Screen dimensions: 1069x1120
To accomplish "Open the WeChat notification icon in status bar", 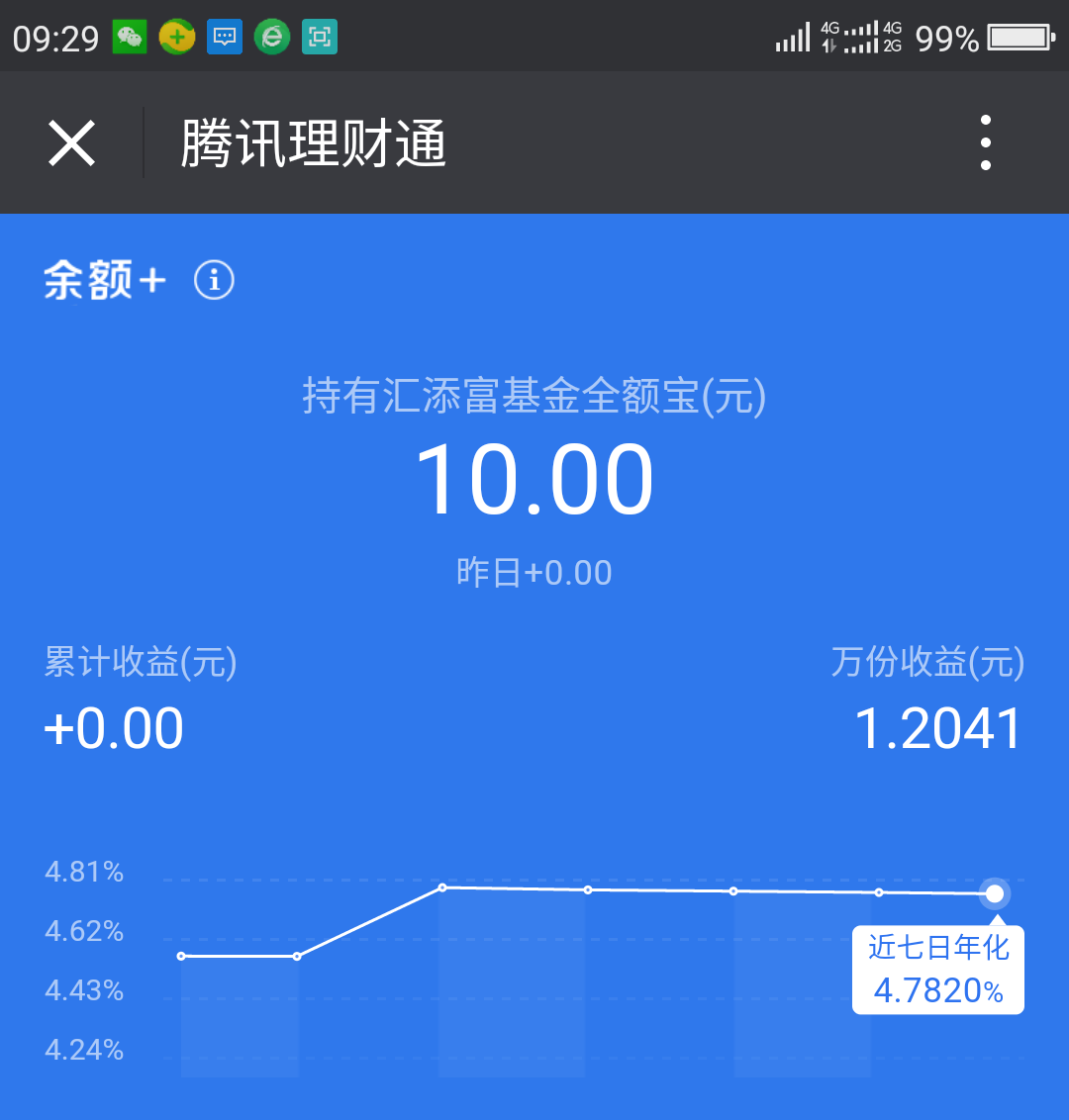I will coord(129,37).
